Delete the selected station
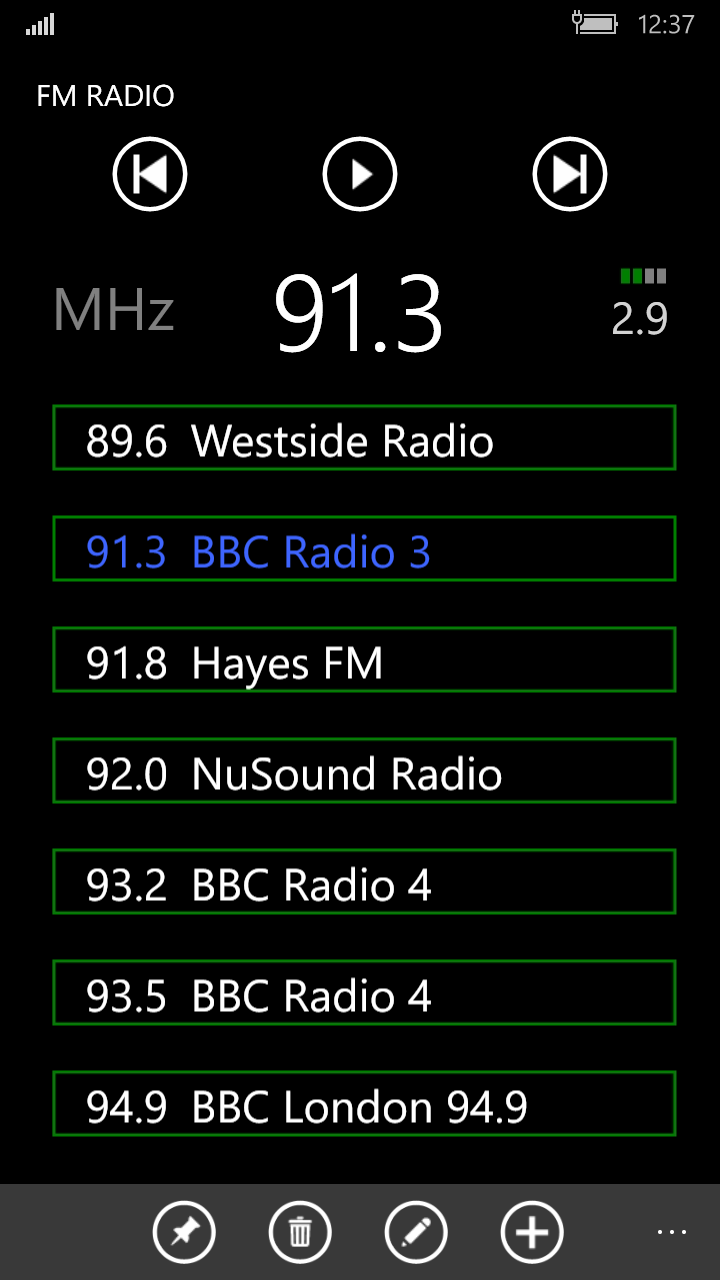The height and width of the screenshot is (1280, 720). [x=300, y=1232]
